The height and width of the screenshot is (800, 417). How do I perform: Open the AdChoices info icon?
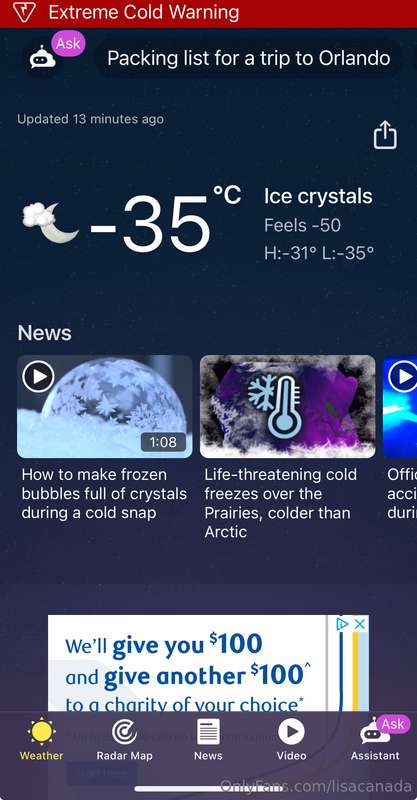coord(342,624)
